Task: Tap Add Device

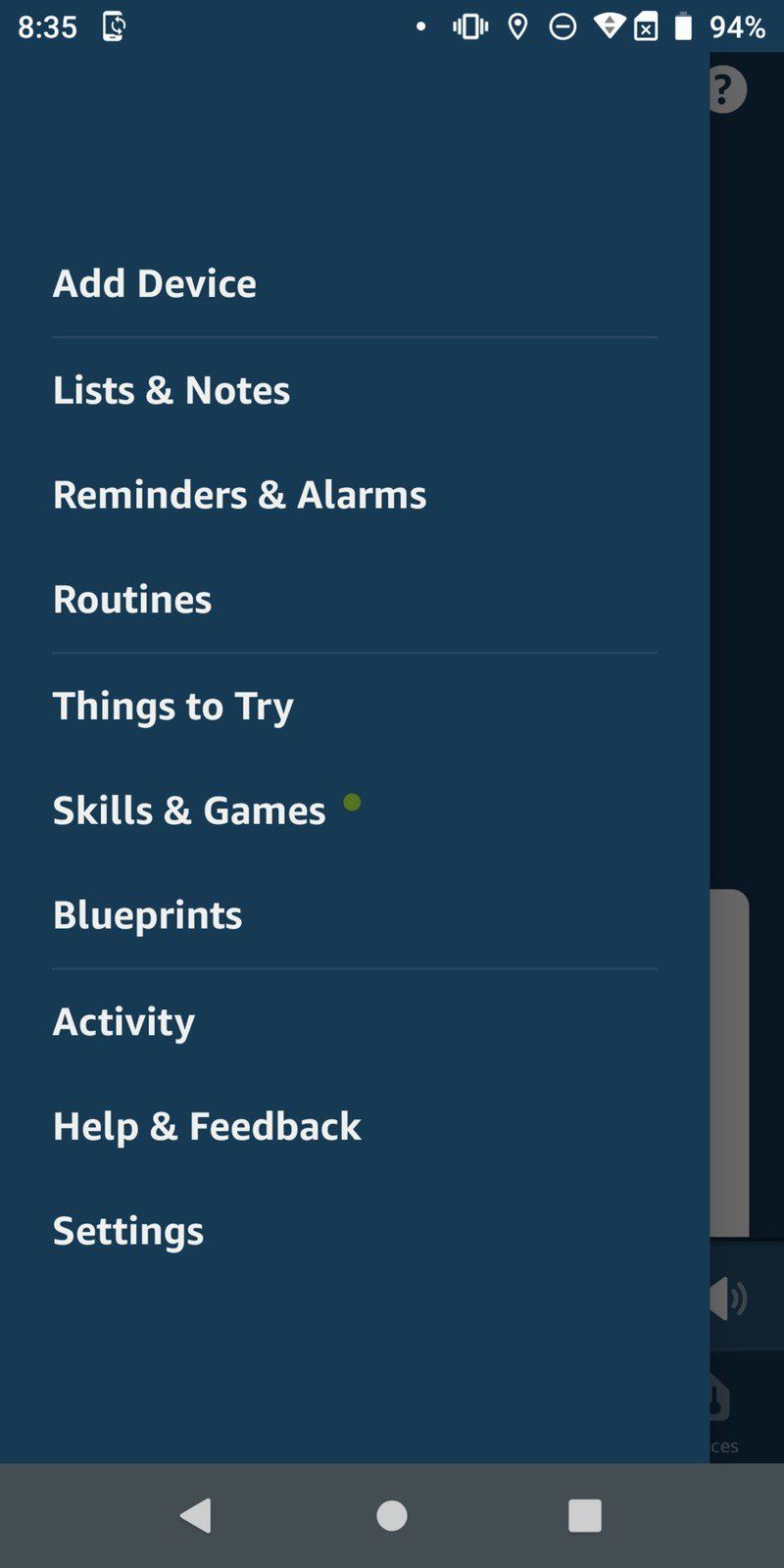Action: click(x=155, y=282)
